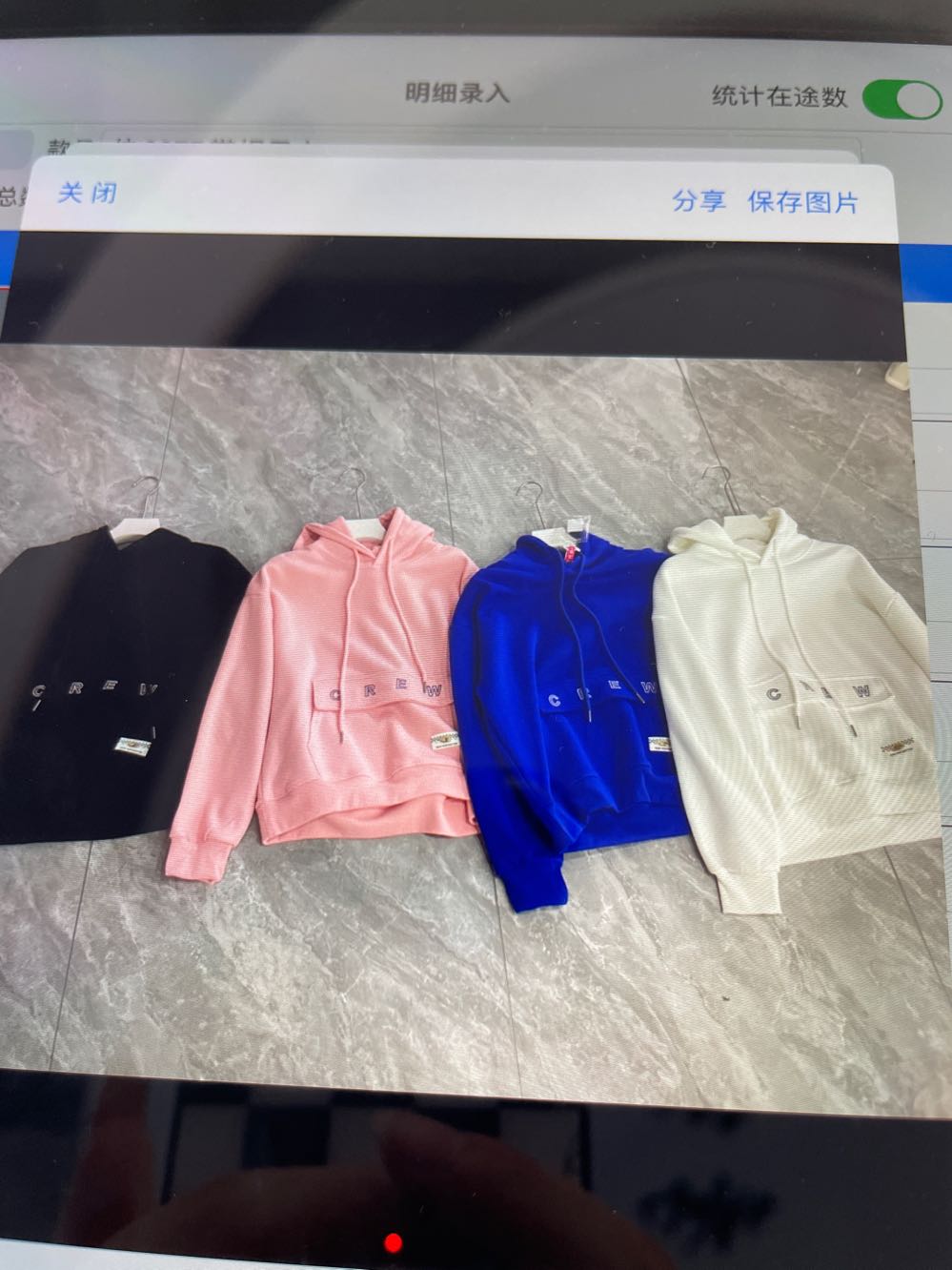Viewport: 952px width, 1270px height.
Task: Save the image with 保存图片
Action: click(802, 201)
